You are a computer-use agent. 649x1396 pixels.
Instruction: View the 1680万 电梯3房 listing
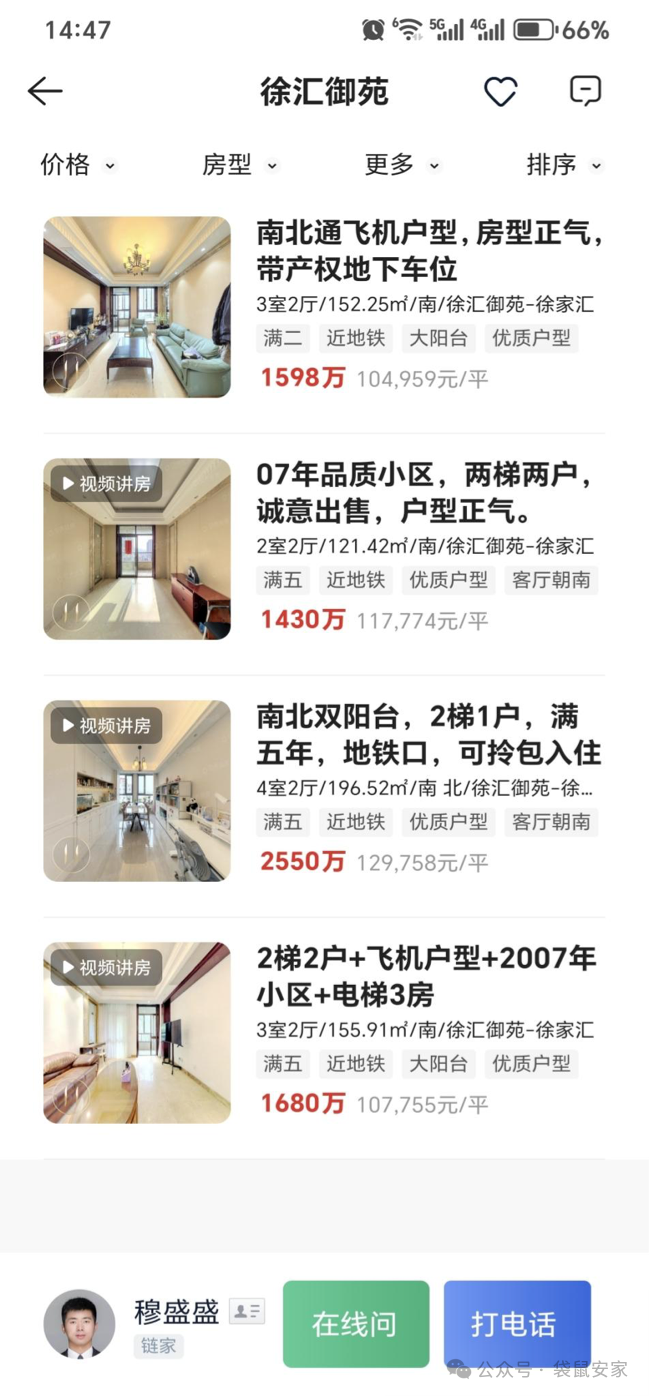[x=426, y=978]
